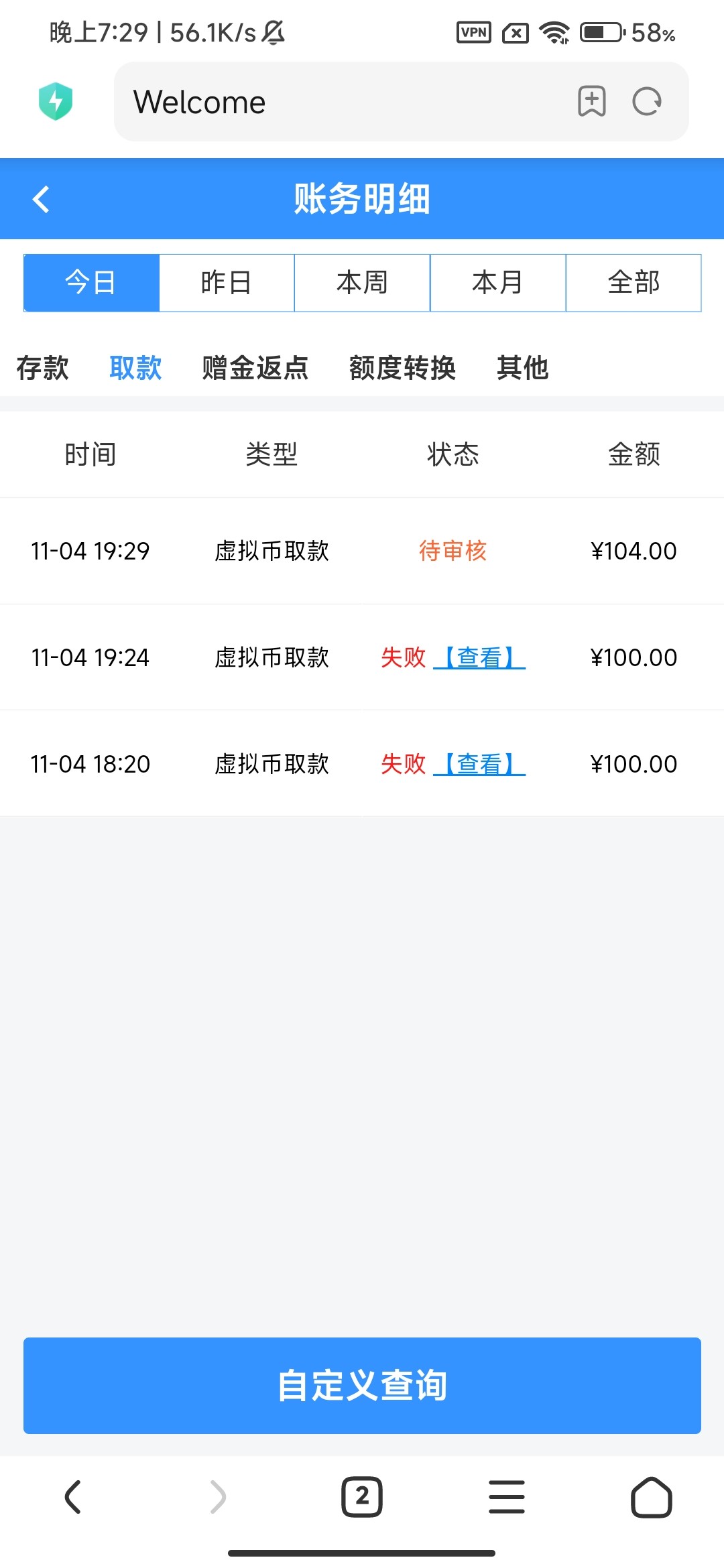Tap the Welcome address bar
This screenshot has width=724, height=1568.
coord(335,102)
